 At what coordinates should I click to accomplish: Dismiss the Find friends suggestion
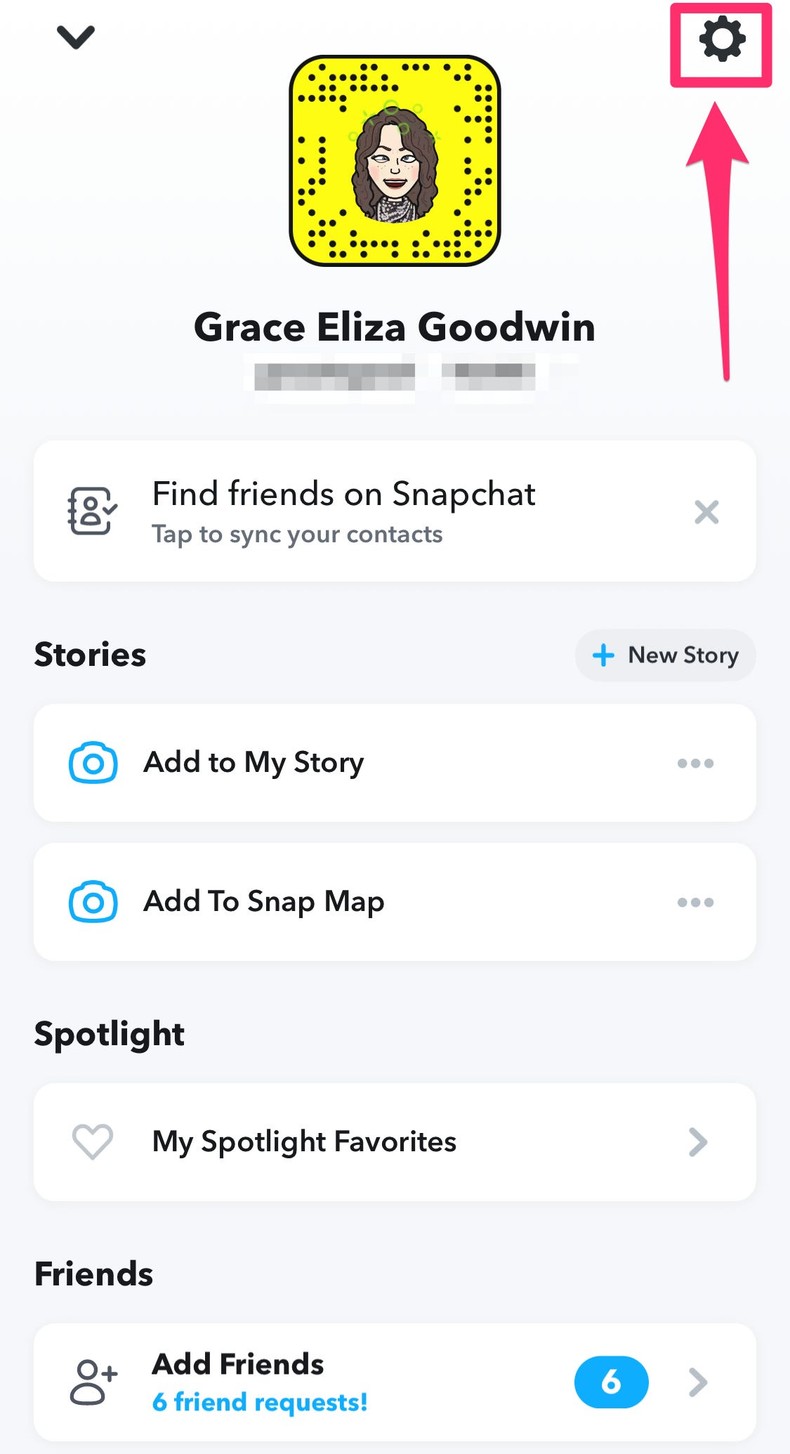click(706, 511)
